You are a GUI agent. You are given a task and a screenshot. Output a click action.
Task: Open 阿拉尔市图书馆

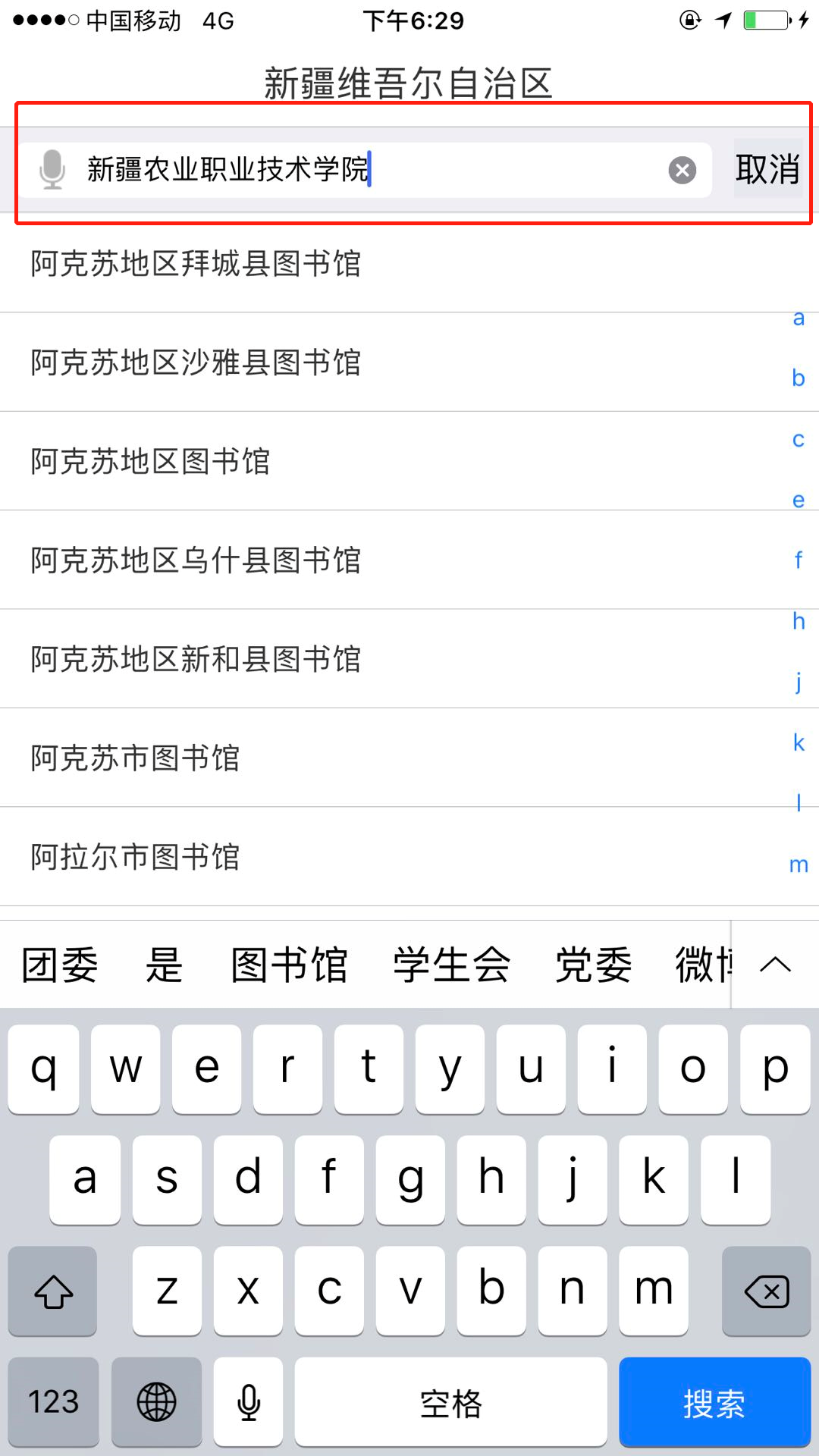coord(135,857)
